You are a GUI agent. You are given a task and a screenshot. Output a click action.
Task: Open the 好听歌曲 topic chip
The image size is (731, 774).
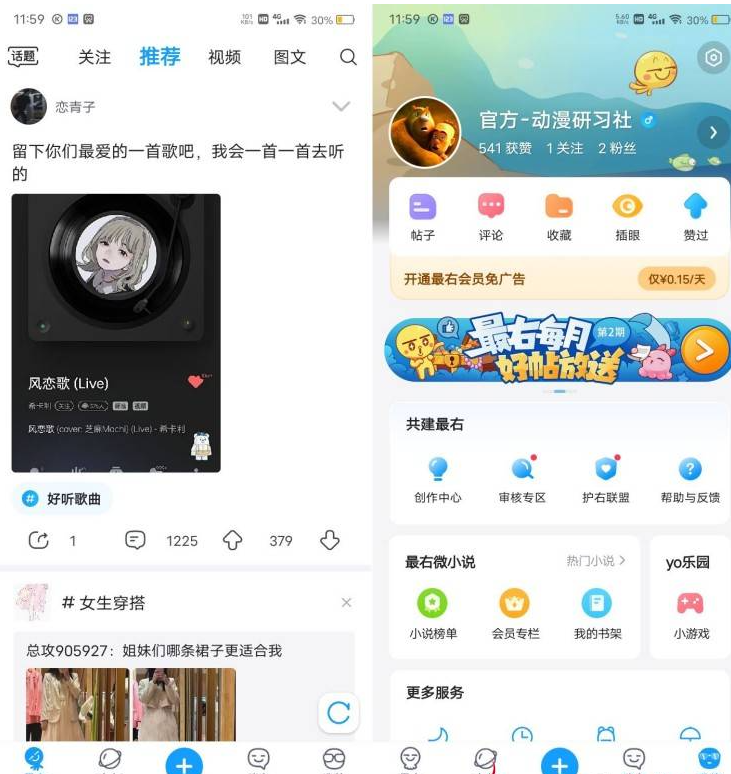click(63, 498)
